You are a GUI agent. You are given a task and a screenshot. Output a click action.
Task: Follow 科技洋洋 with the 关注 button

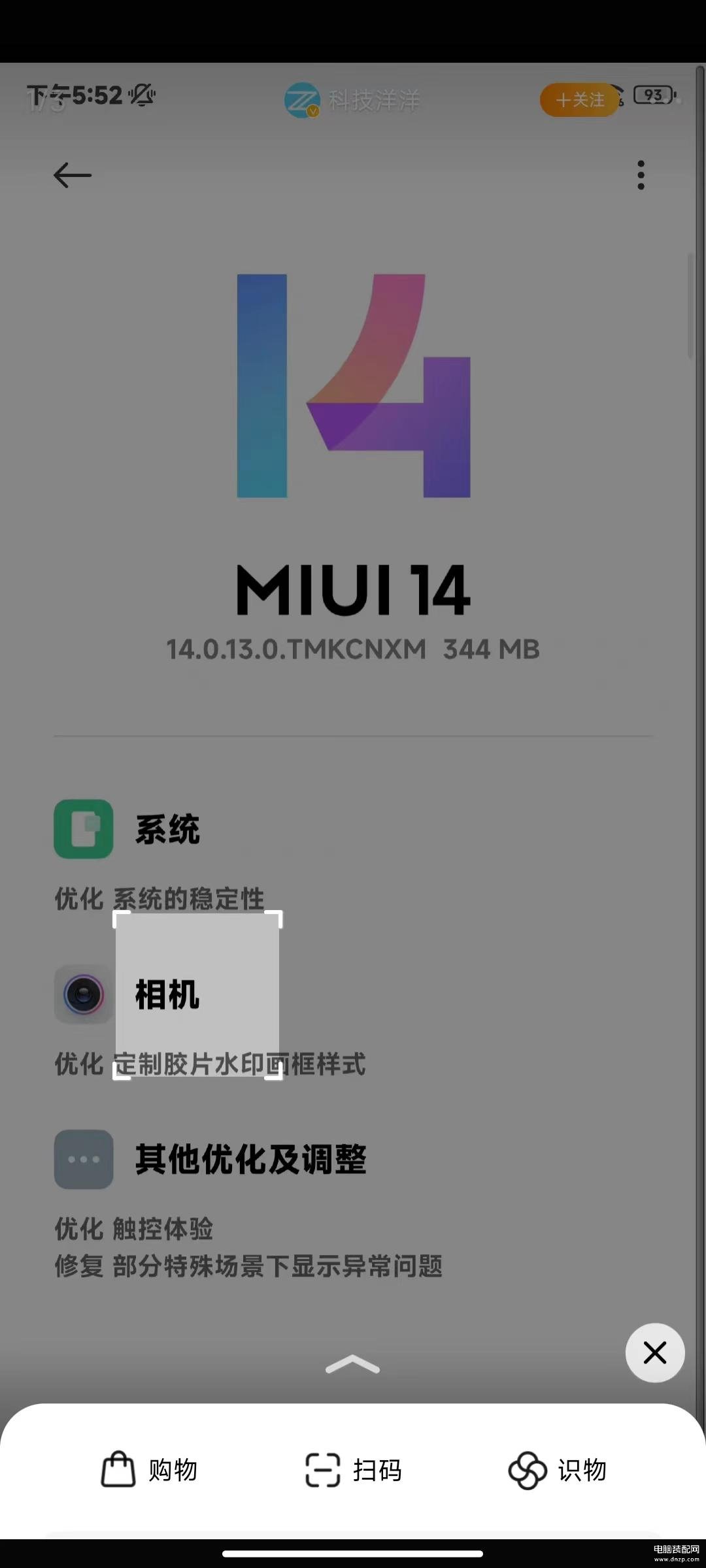coord(580,100)
